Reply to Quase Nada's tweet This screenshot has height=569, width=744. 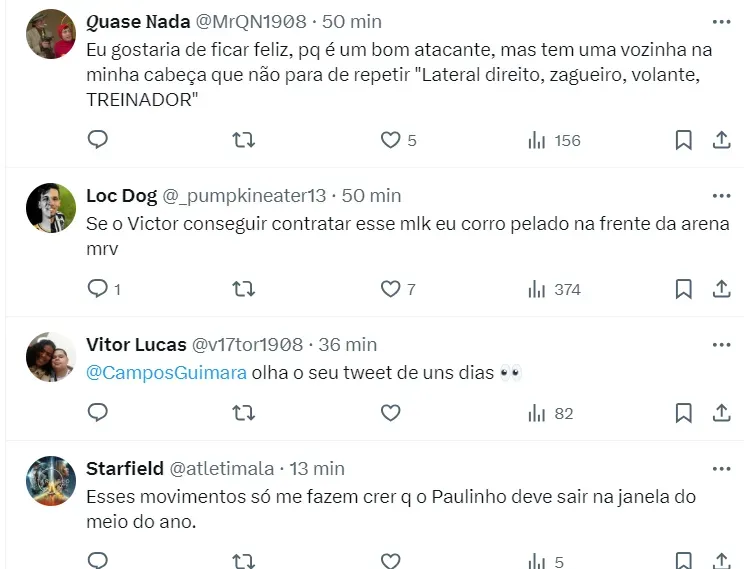tap(98, 140)
